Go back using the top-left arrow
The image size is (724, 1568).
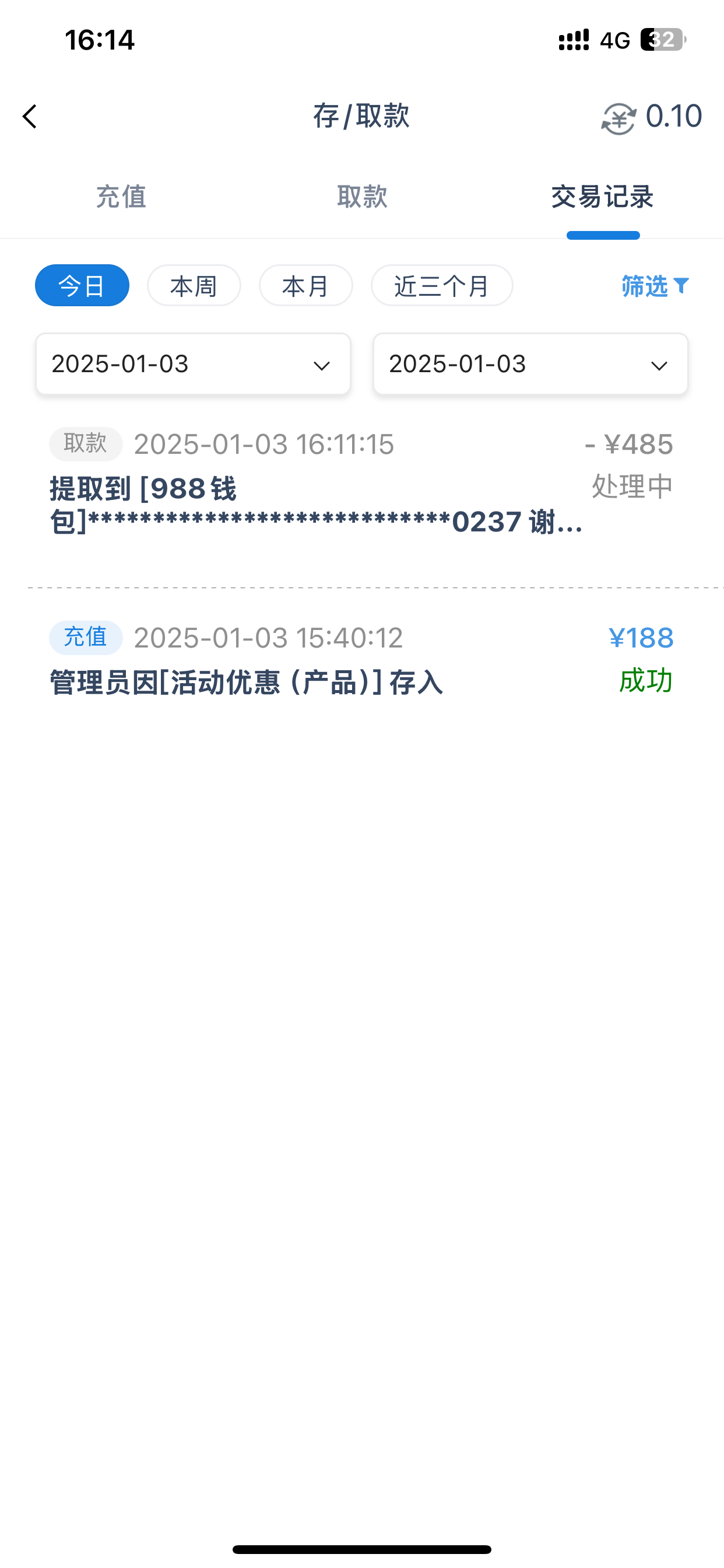coord(30,116)
